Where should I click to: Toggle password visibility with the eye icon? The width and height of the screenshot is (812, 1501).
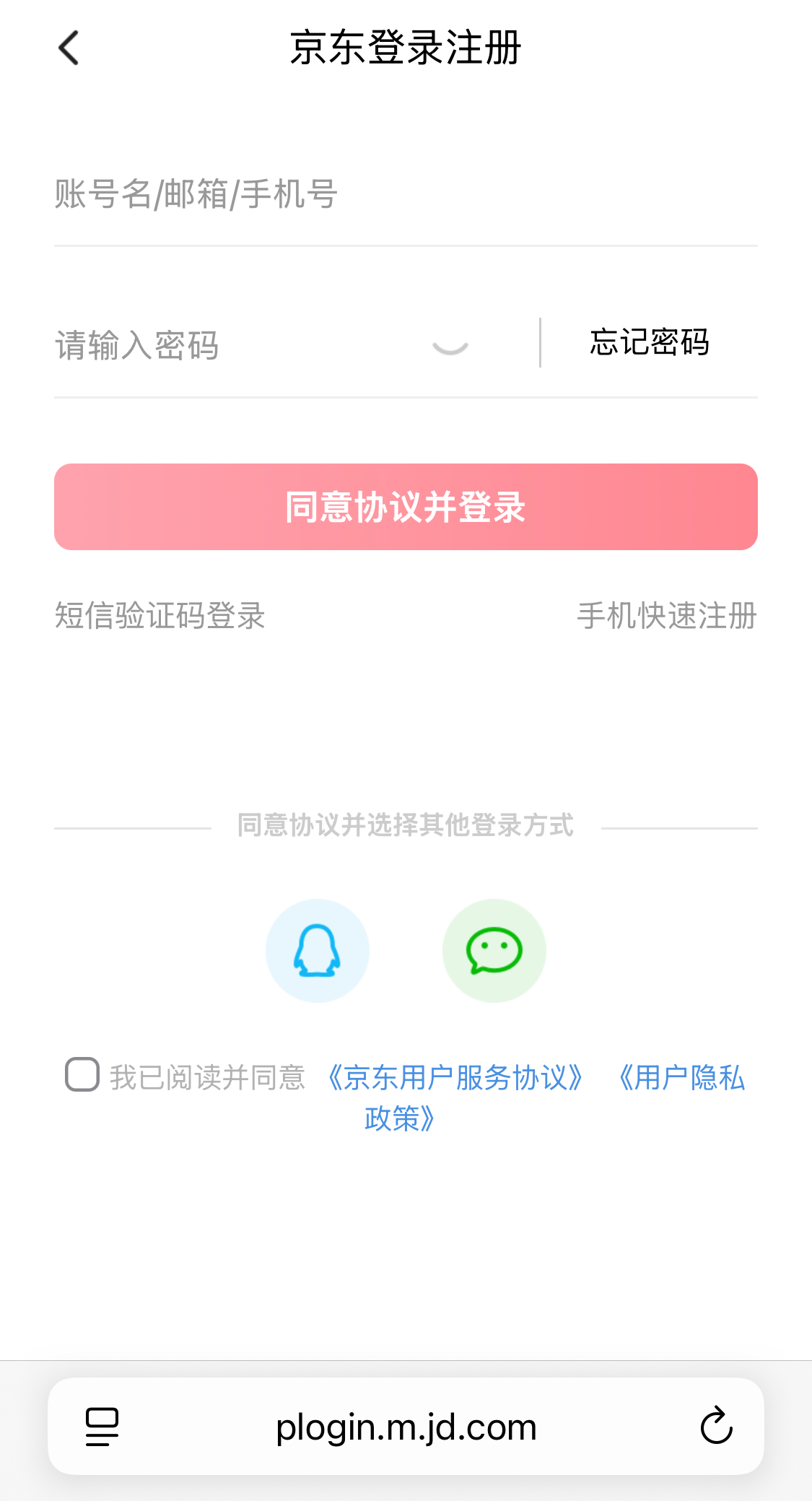click(x=450, y=347)
